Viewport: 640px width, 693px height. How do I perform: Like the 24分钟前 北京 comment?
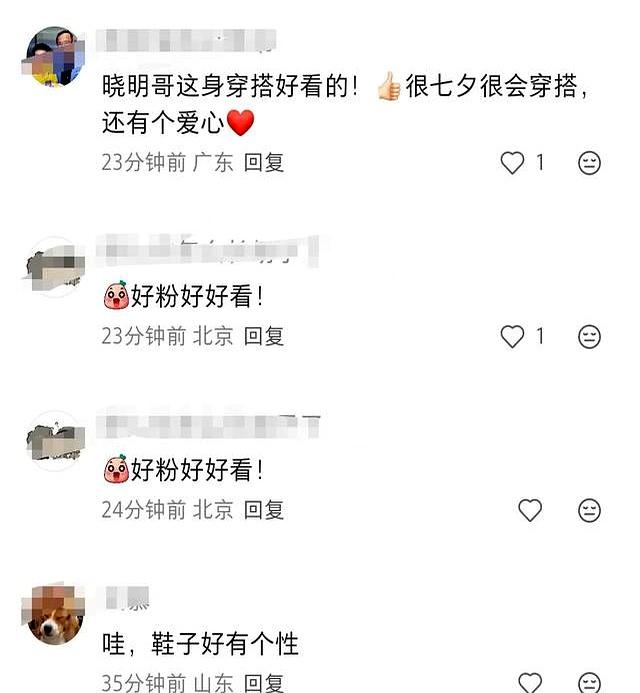point(530,510)
